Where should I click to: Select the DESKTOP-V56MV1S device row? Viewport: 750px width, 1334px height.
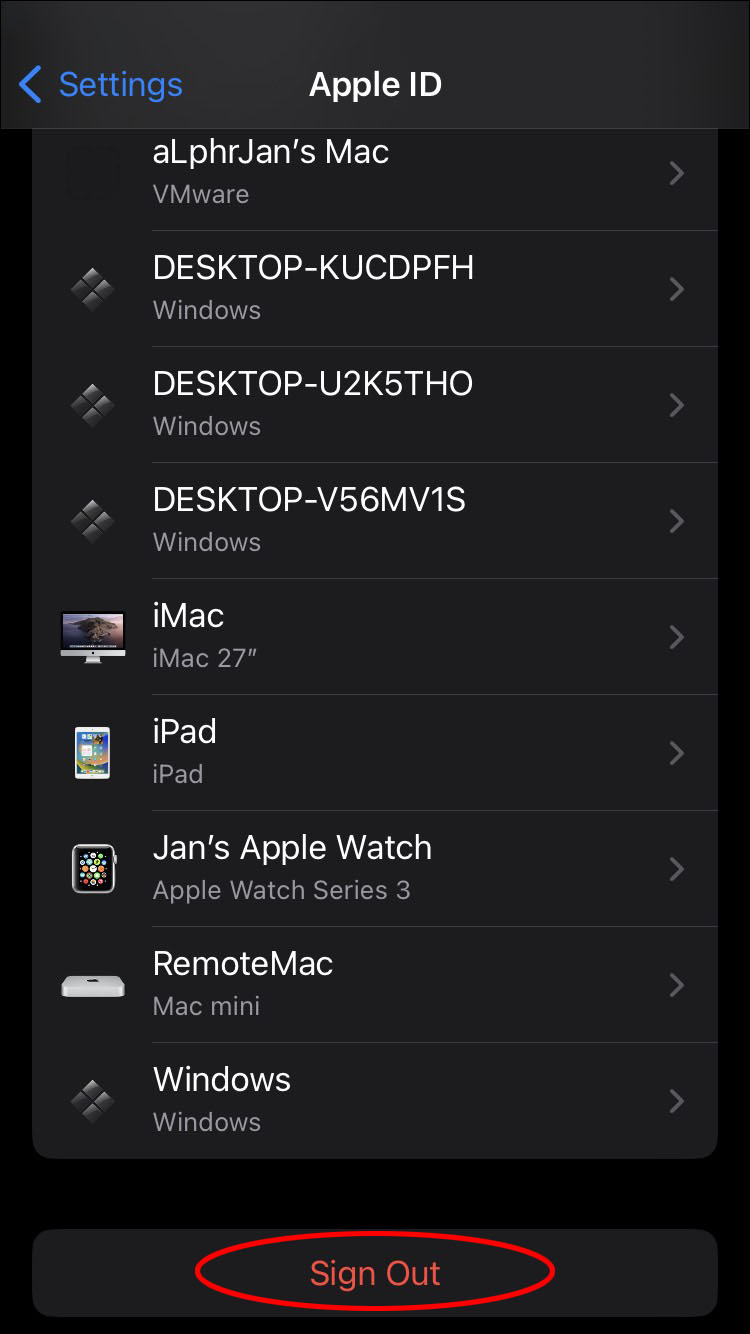point(375,521)
